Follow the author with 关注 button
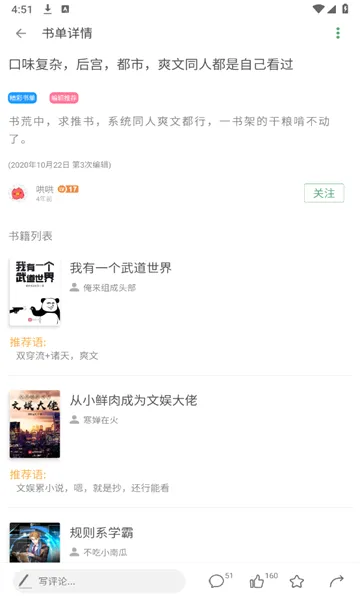Viewport: 360px width, 600px height. (324, 193)
